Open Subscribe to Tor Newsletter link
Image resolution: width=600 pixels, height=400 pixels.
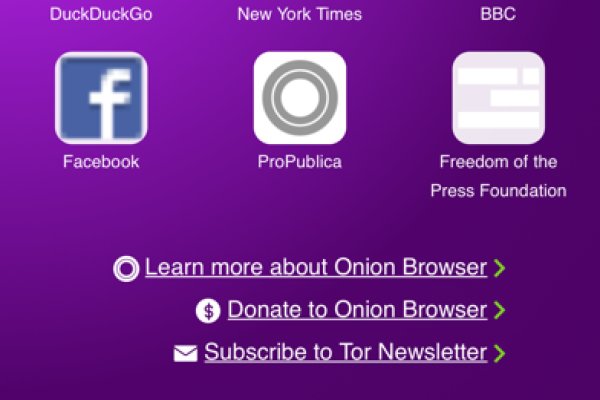345,352
